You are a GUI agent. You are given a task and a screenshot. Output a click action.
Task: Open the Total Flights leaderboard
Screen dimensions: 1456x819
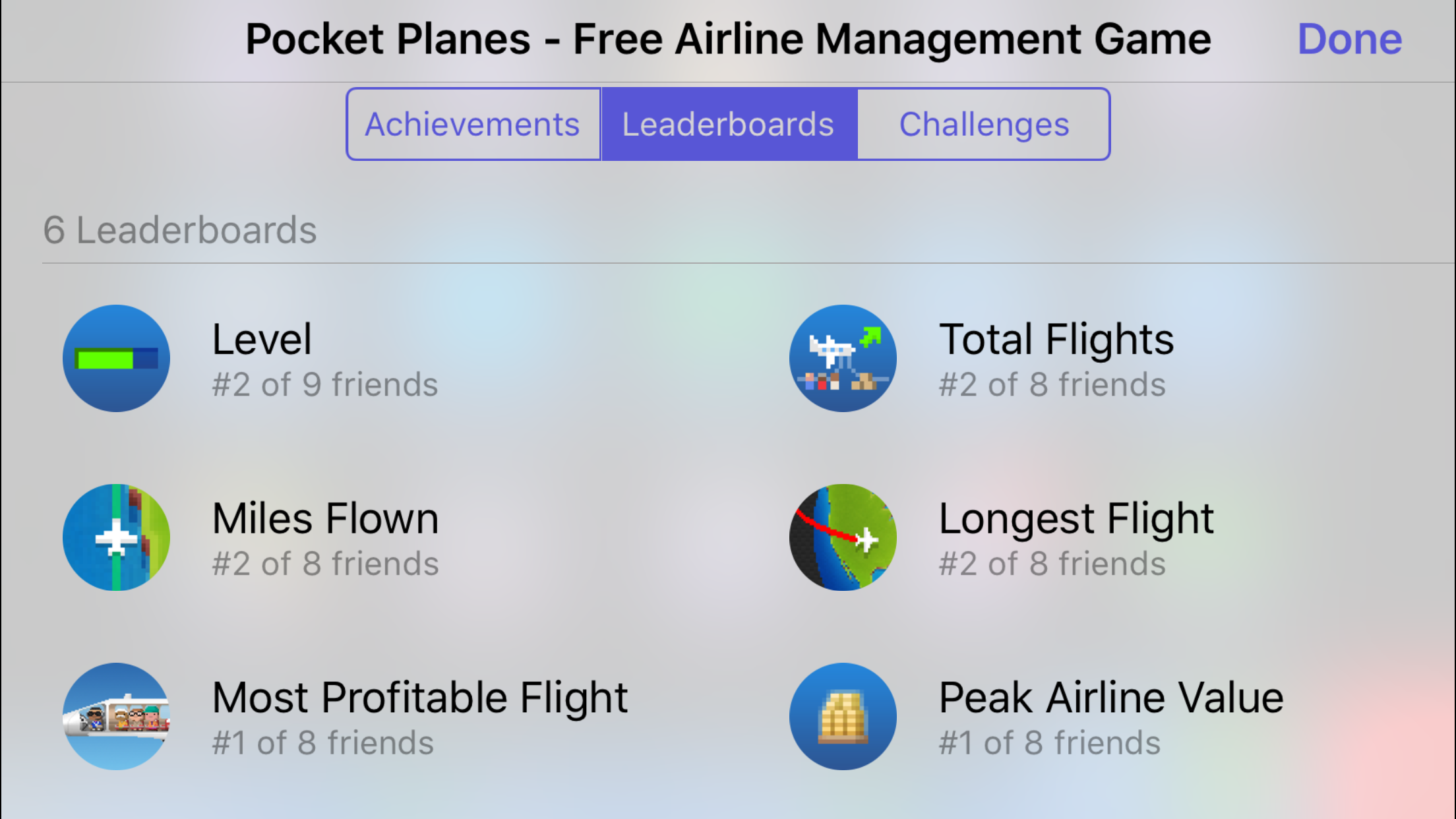(1055, 359)
